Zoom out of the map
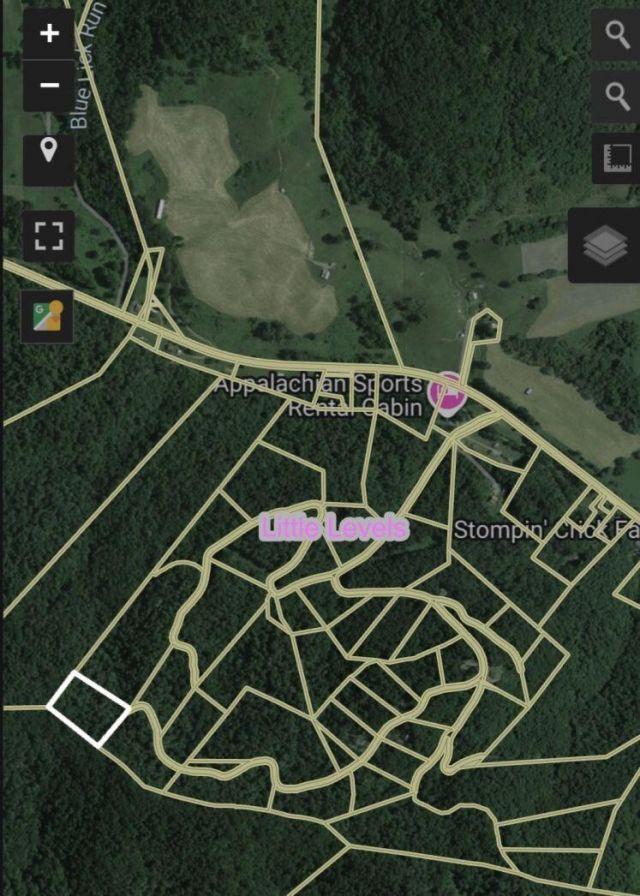The width and height of the screenshot is (640, 896). (48, 85)
